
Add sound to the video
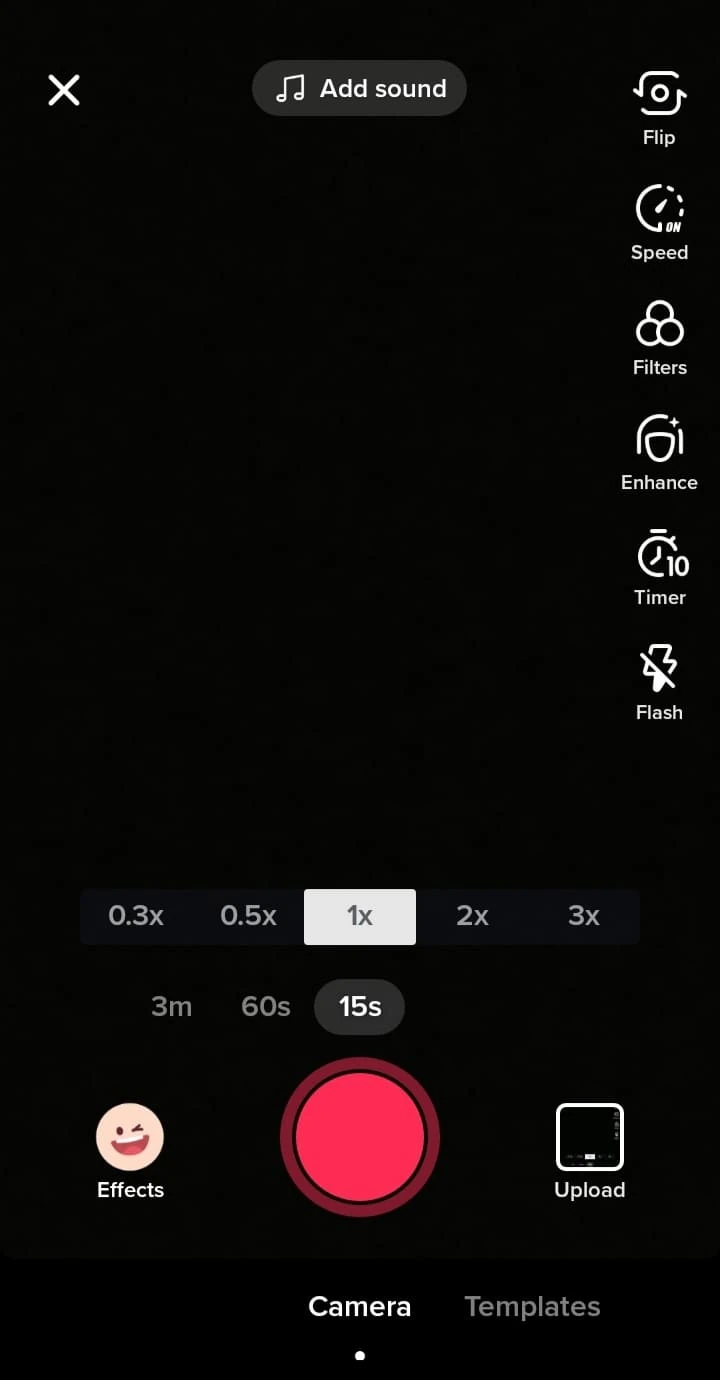point(360,89)
